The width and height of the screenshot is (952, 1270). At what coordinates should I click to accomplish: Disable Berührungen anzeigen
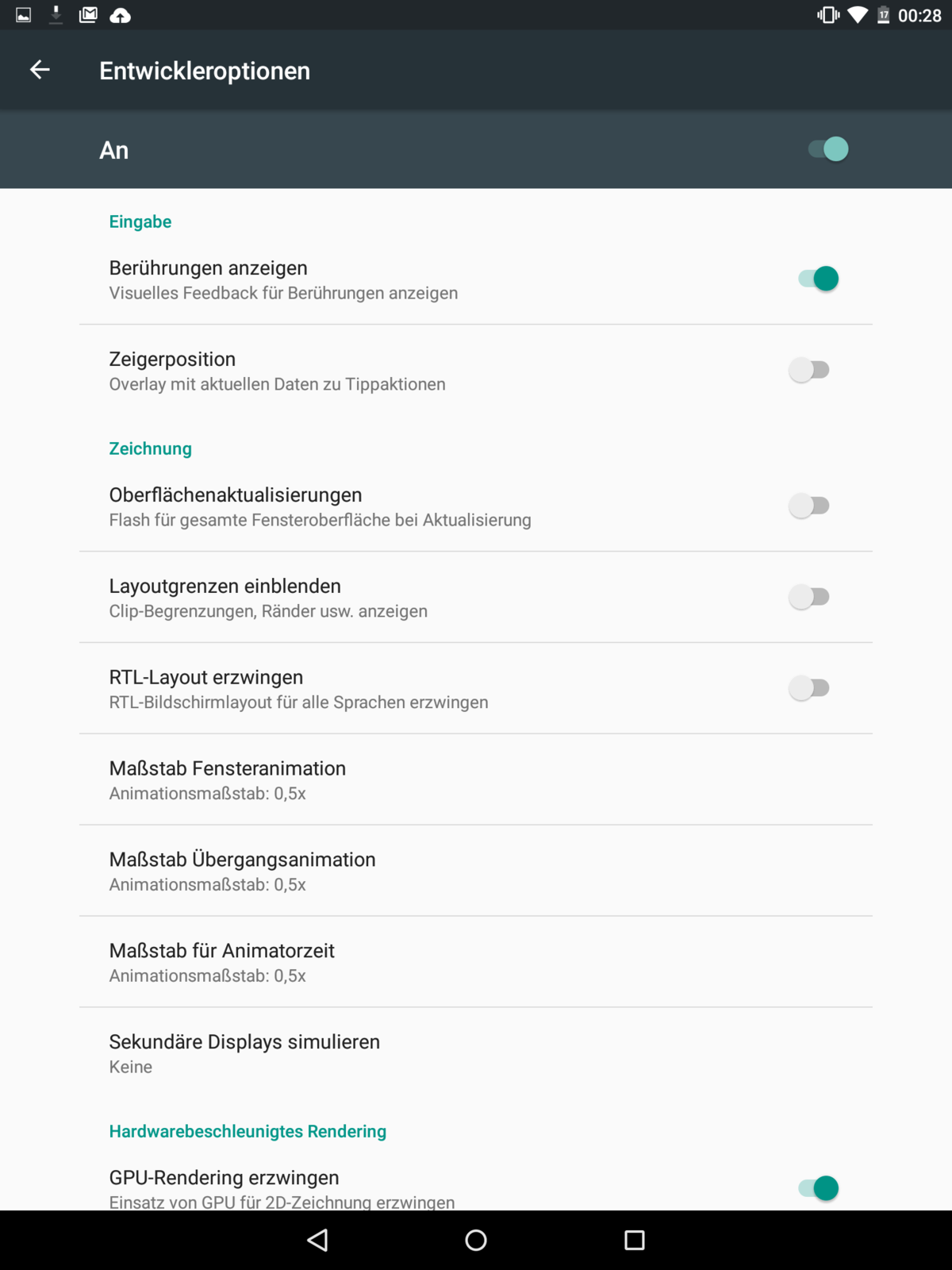coord(818,279)
